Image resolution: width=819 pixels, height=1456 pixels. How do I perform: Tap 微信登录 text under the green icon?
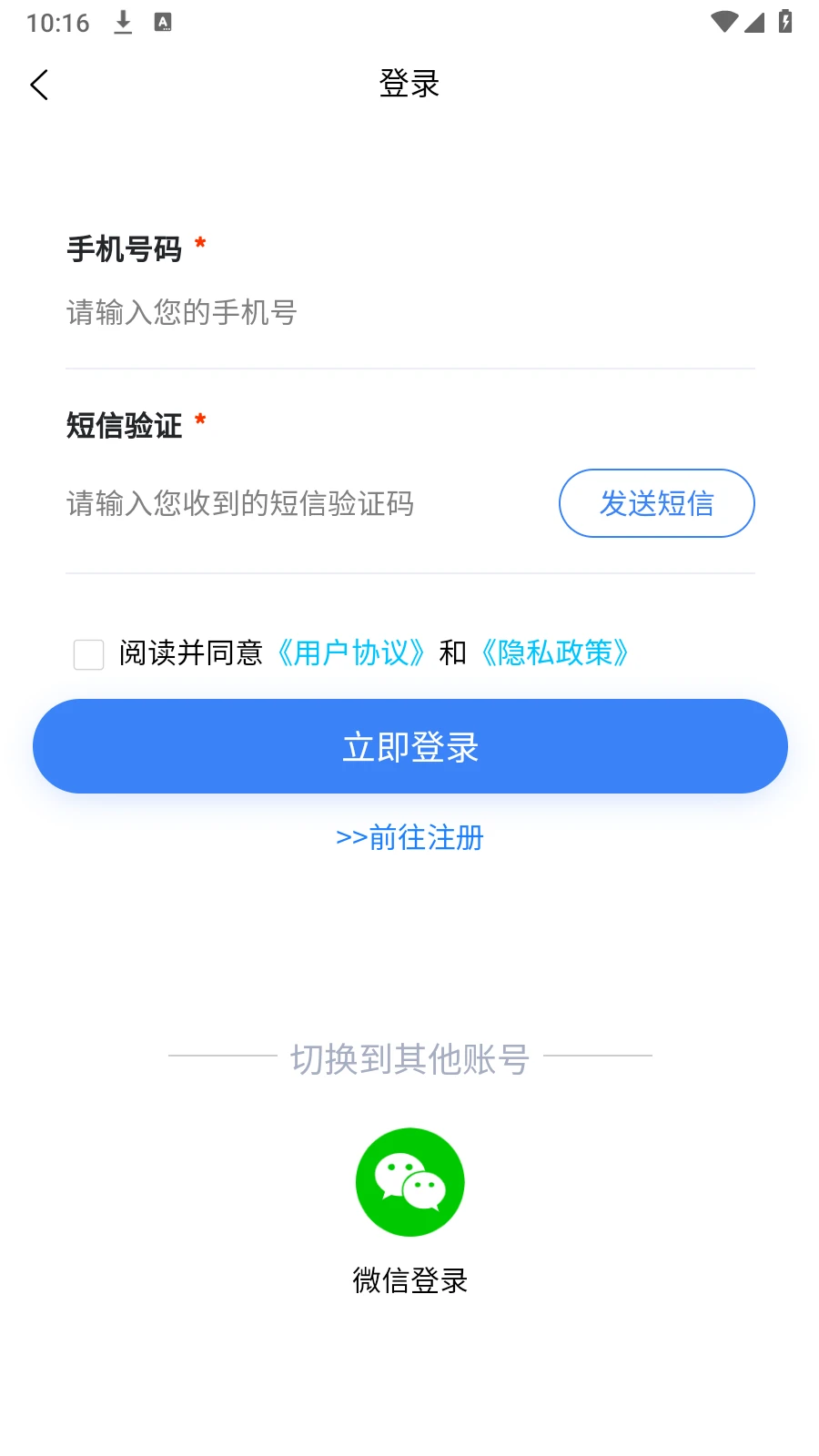pyautogui.click(x=409, y=1280)
